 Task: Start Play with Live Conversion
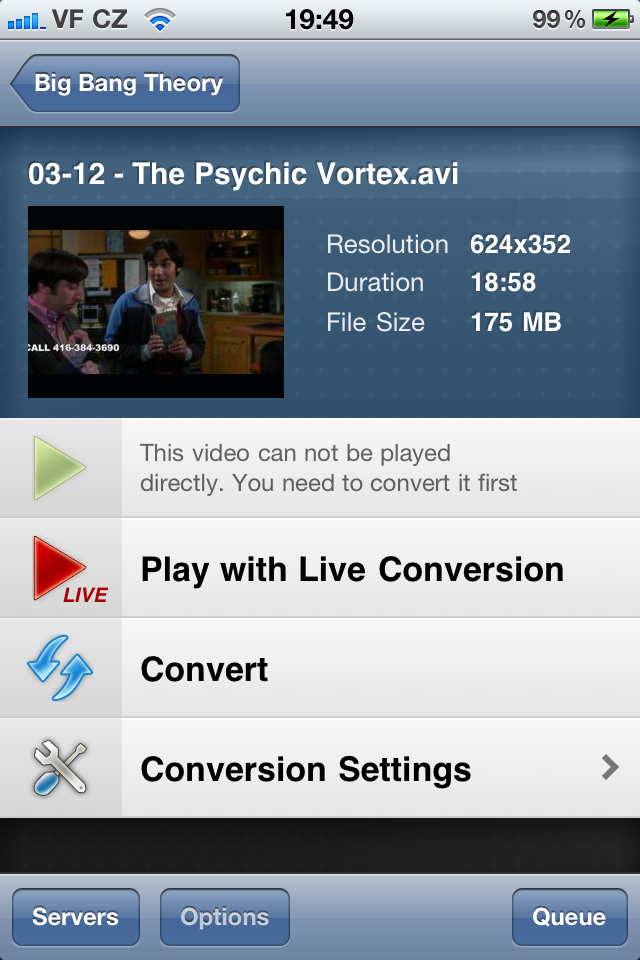pos(352,569)
